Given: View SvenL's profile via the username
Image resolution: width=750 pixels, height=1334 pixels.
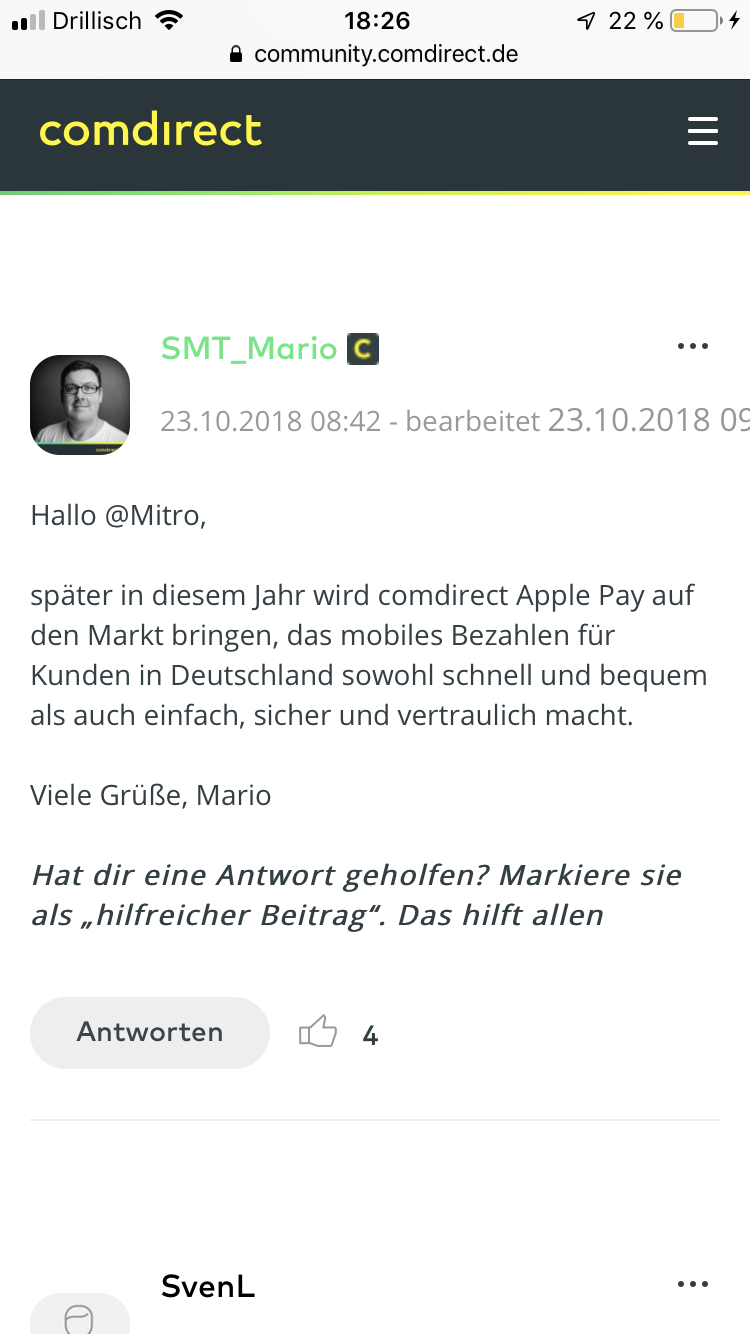Looking at the screenshot, I should click(x=208, y=1286).
